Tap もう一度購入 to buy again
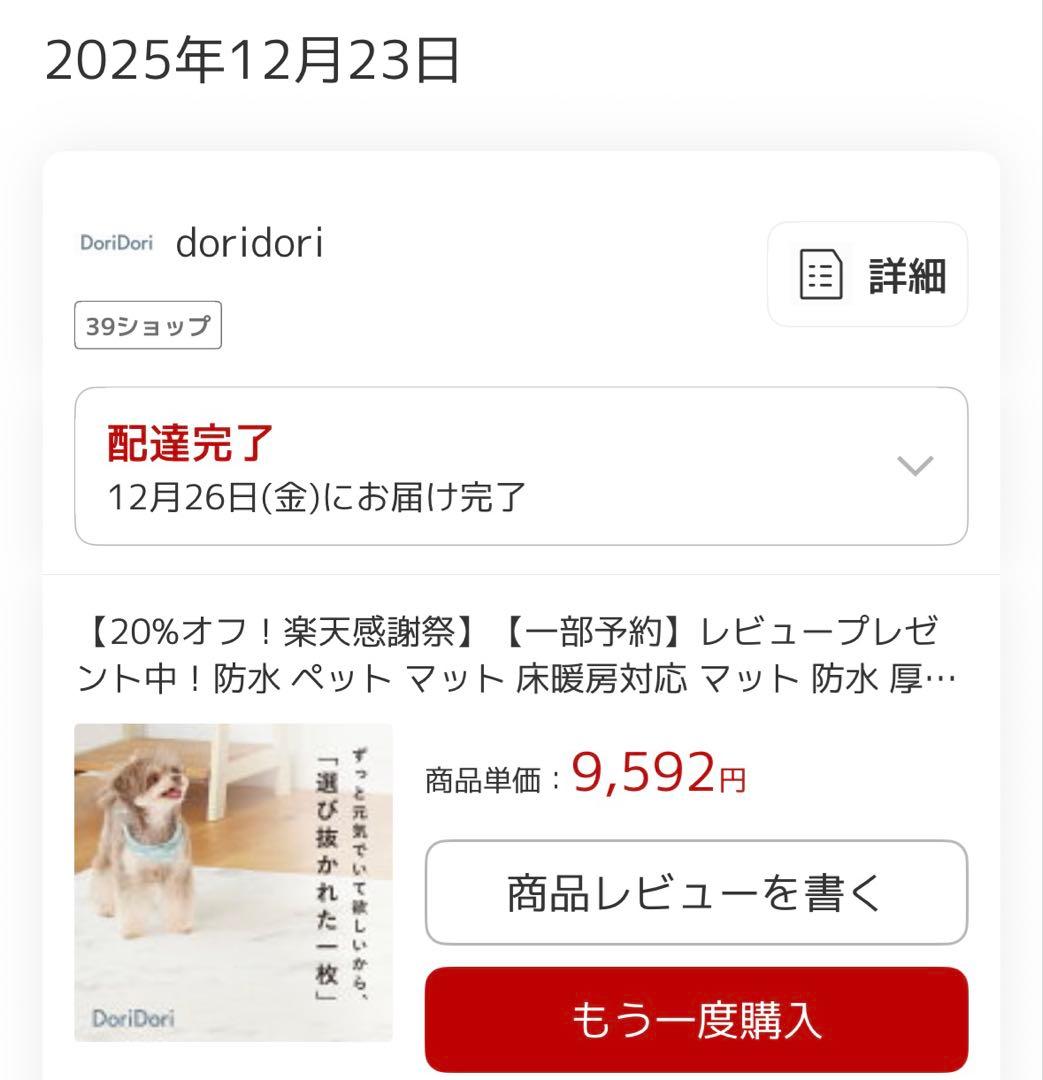Viewport: 1043px width, 1080px height. click(696, 1019)
